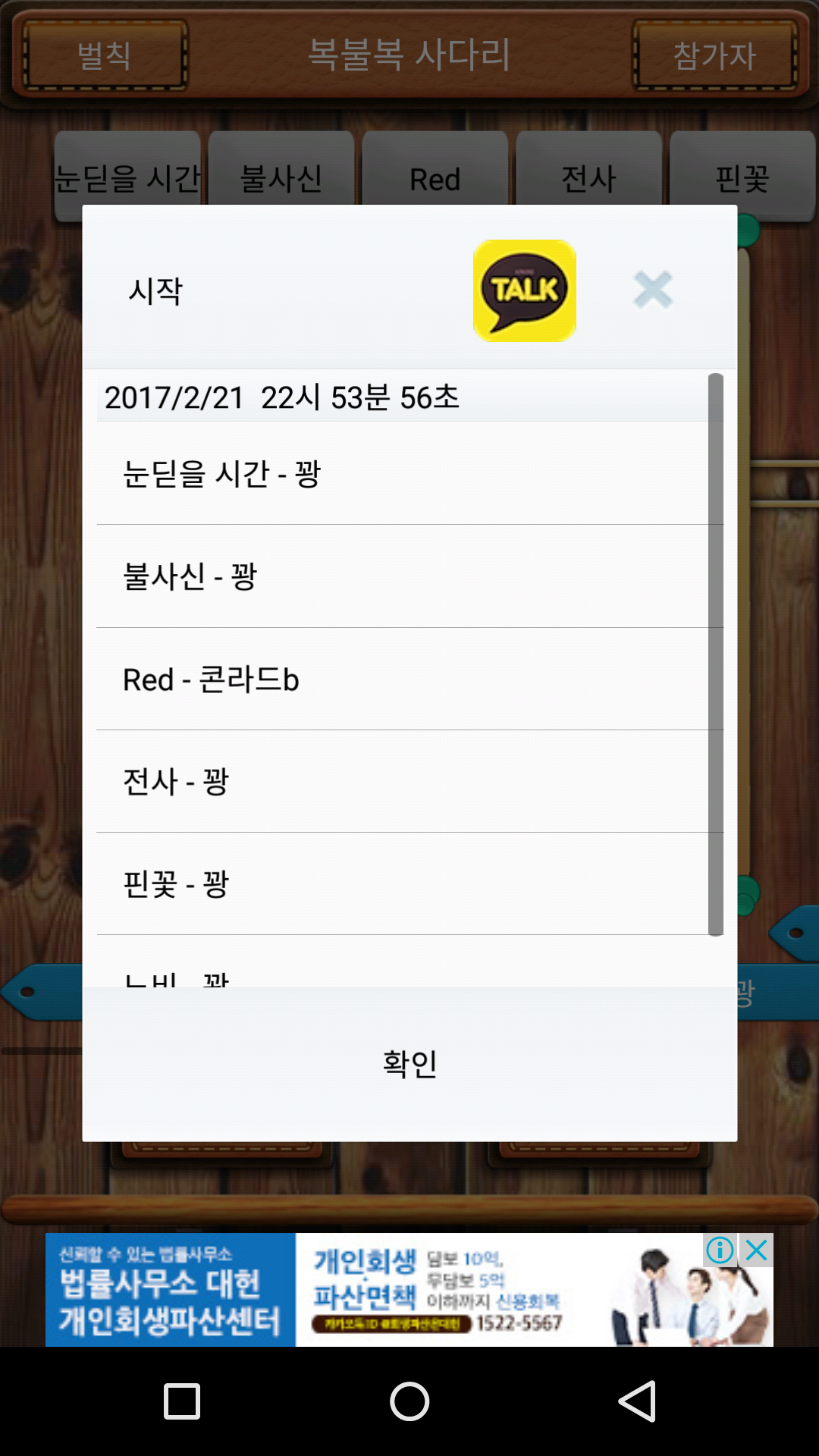Close the advertisement banner
Screen dimensions: 819x1456
[x=757, y=1250]
